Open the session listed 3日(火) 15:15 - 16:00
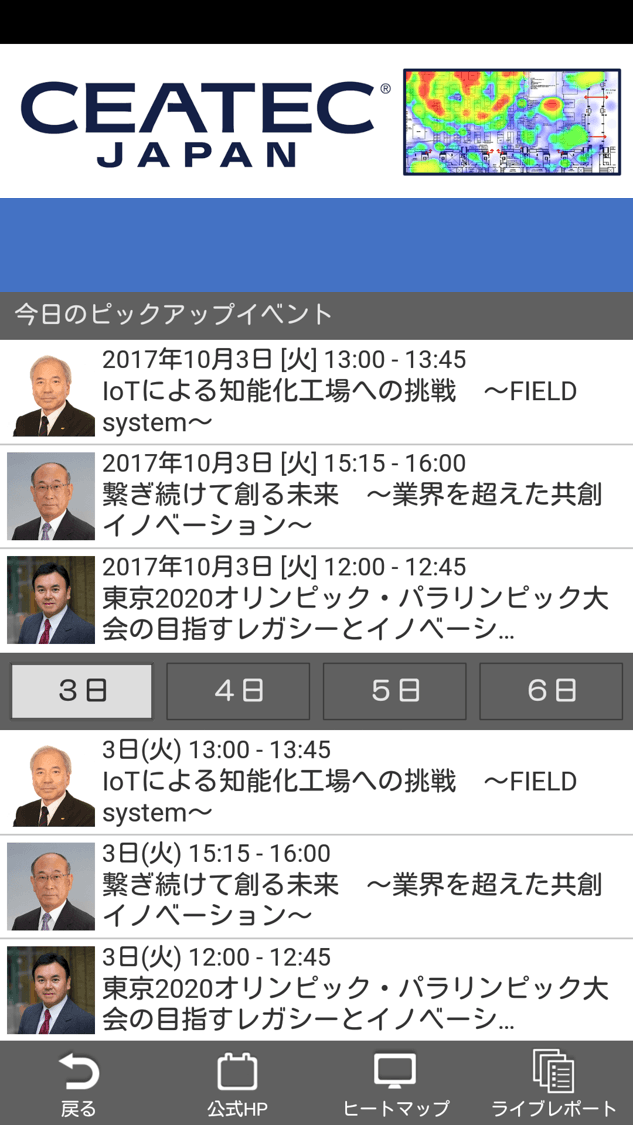The height and width of the screenshot is (1125, 633). tap(316, 885)
